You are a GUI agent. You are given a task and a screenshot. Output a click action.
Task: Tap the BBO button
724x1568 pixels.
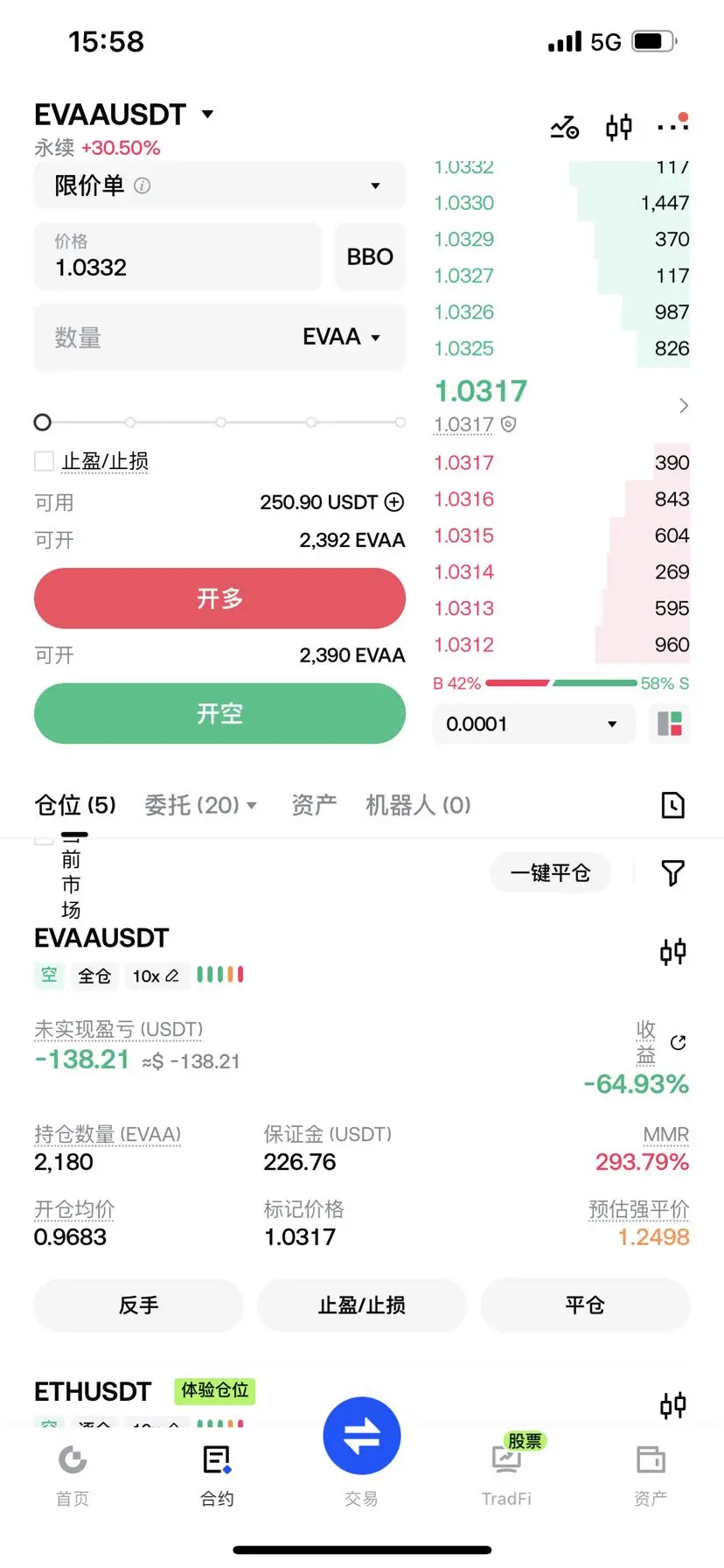[370, 256]
